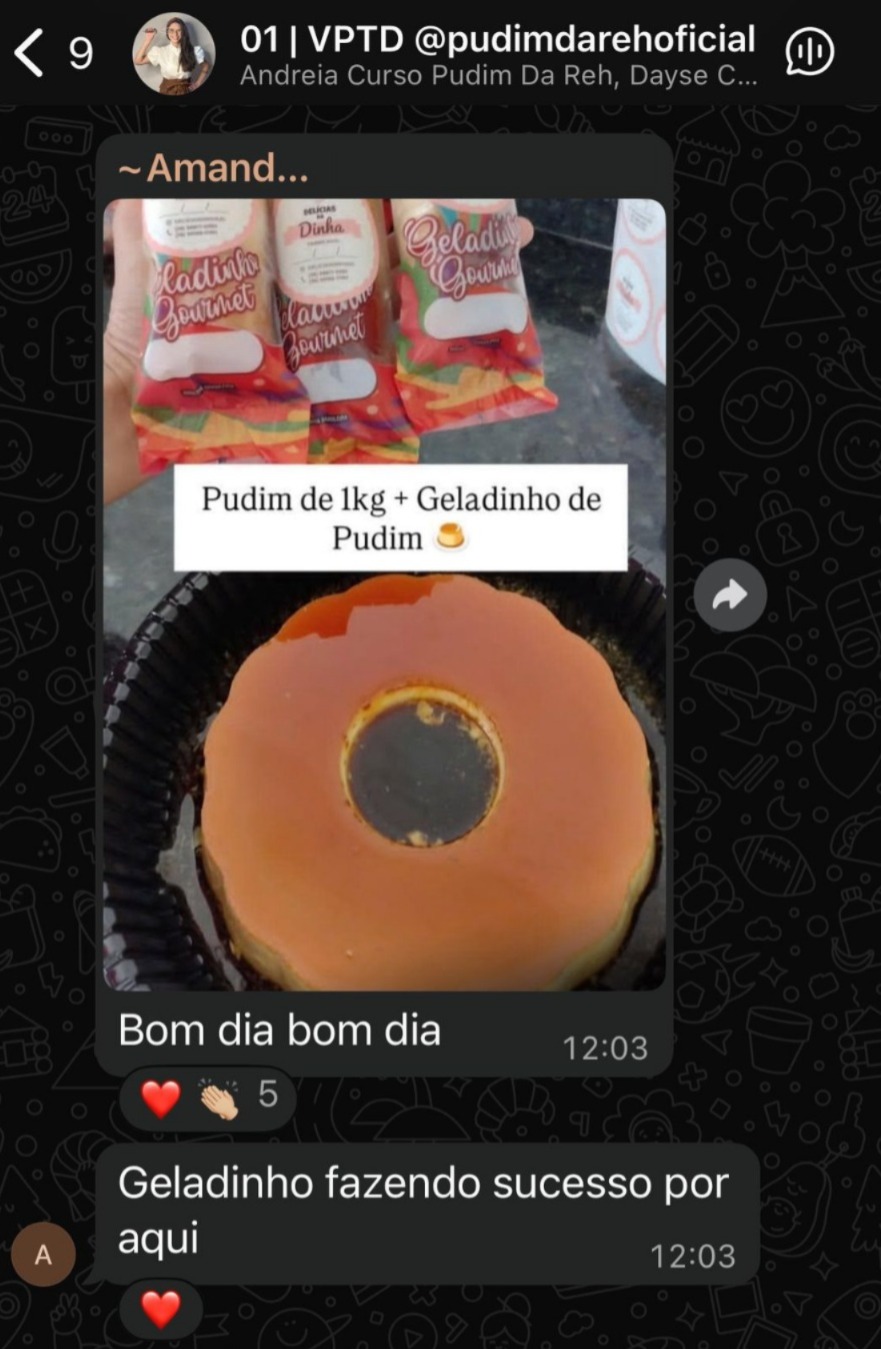This screenshot has height=1349, width=881.
Task: Open the sender avatar labeled A
Action: [43, 1255]
